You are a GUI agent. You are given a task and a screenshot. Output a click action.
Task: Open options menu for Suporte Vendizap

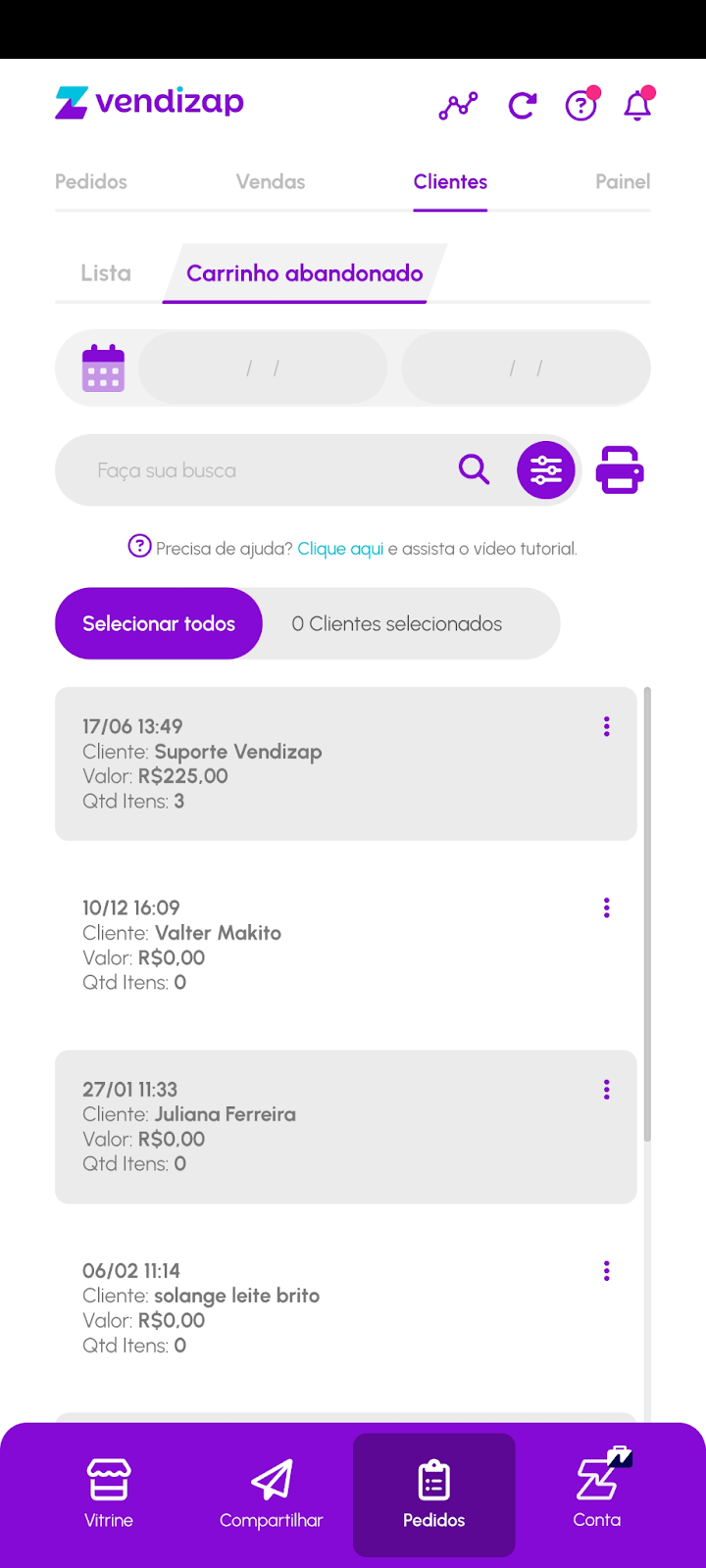[x=606, y=726]
